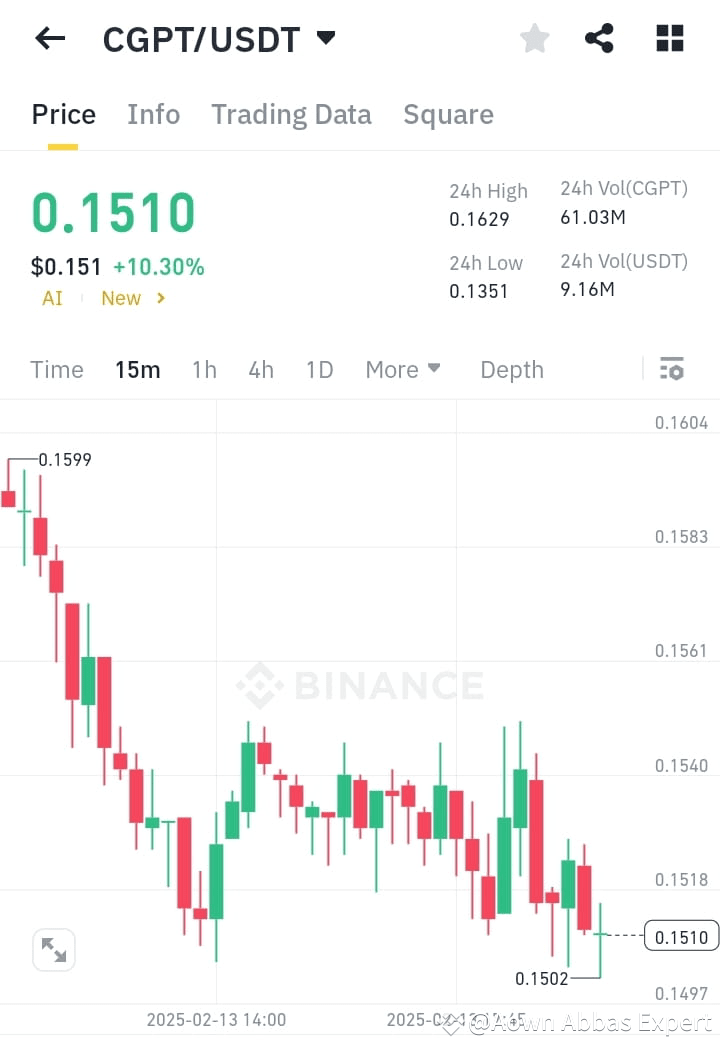Click the fullscreen expand icon on chart
Image resolution: width=720 pixels, height=1045 pixels.
(x=54, y=950)
